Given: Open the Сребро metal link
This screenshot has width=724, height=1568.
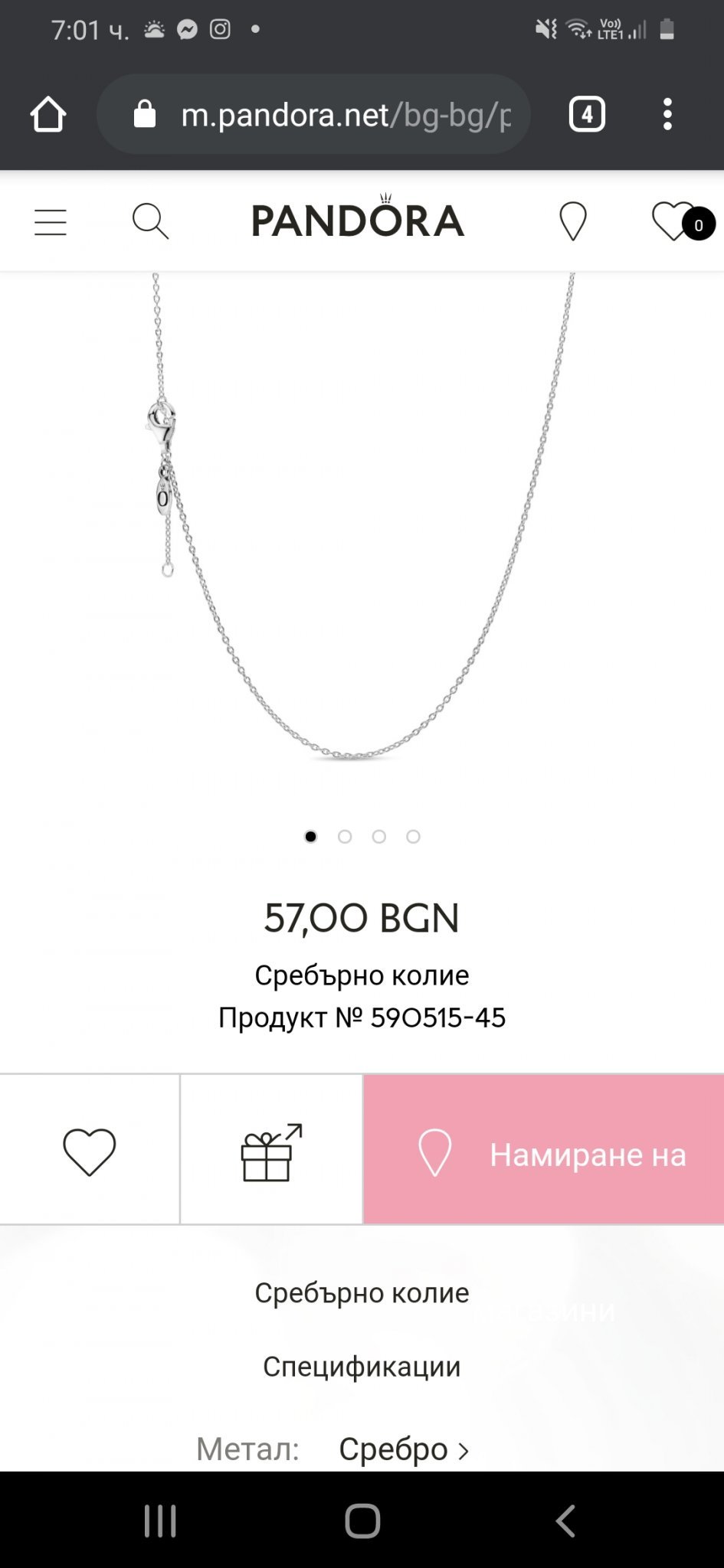Looking at the screenshot, I should 404,1449.
